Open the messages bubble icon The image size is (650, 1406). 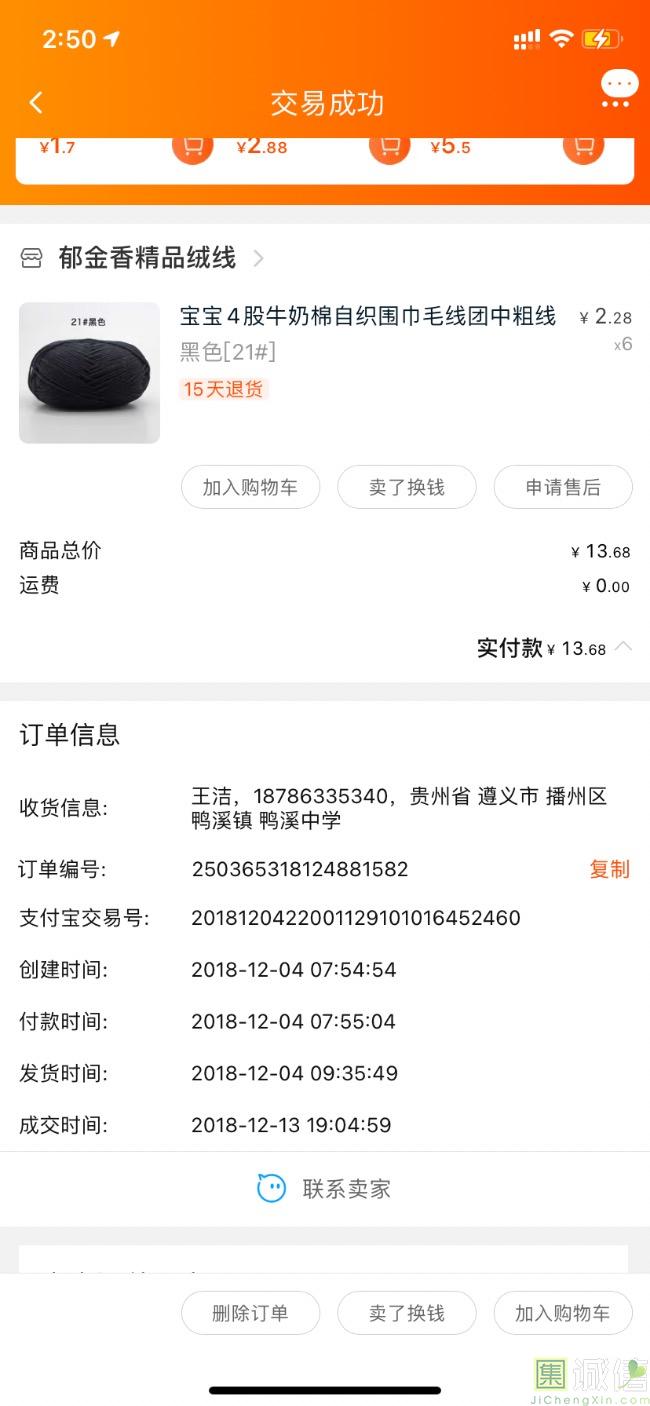618,88
